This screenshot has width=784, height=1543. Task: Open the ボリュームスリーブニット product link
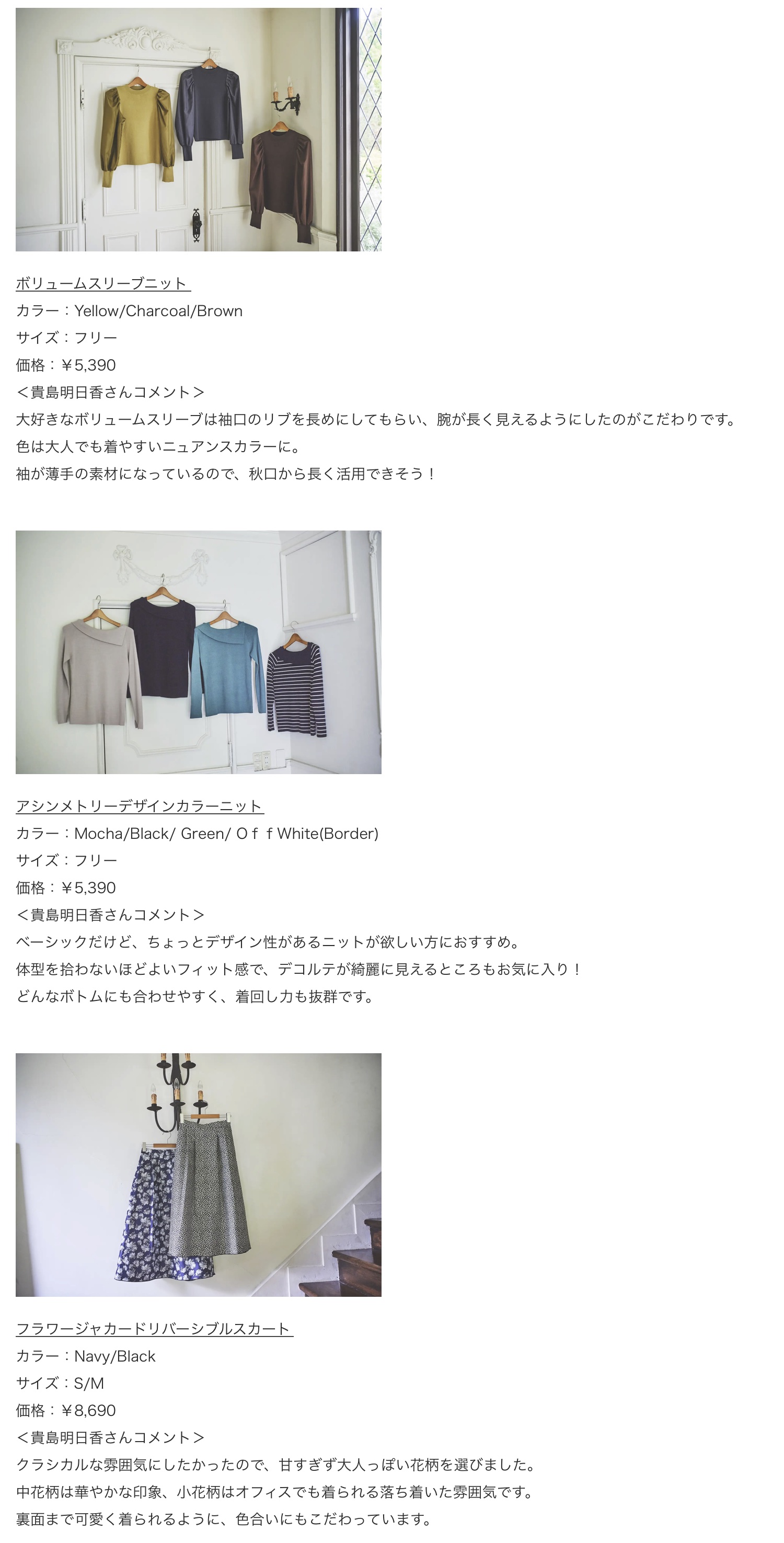point(103,283)
